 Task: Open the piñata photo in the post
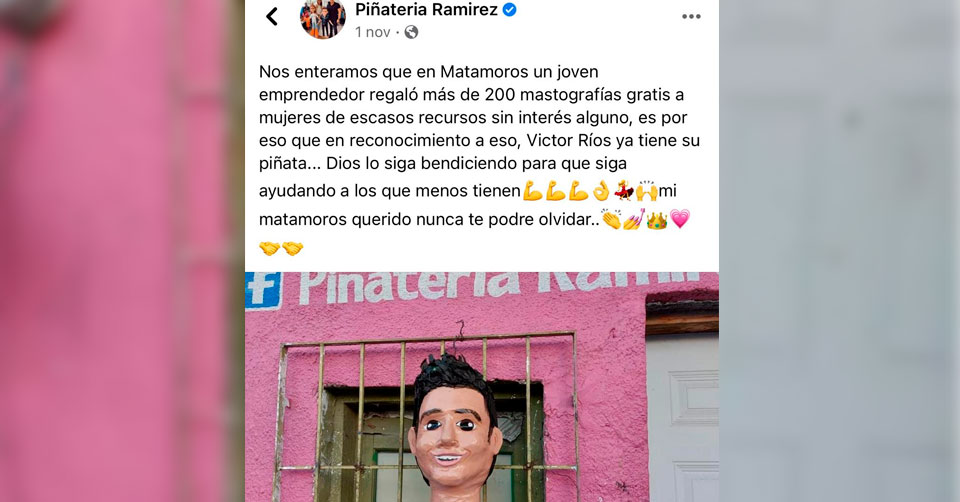(481, 390)
